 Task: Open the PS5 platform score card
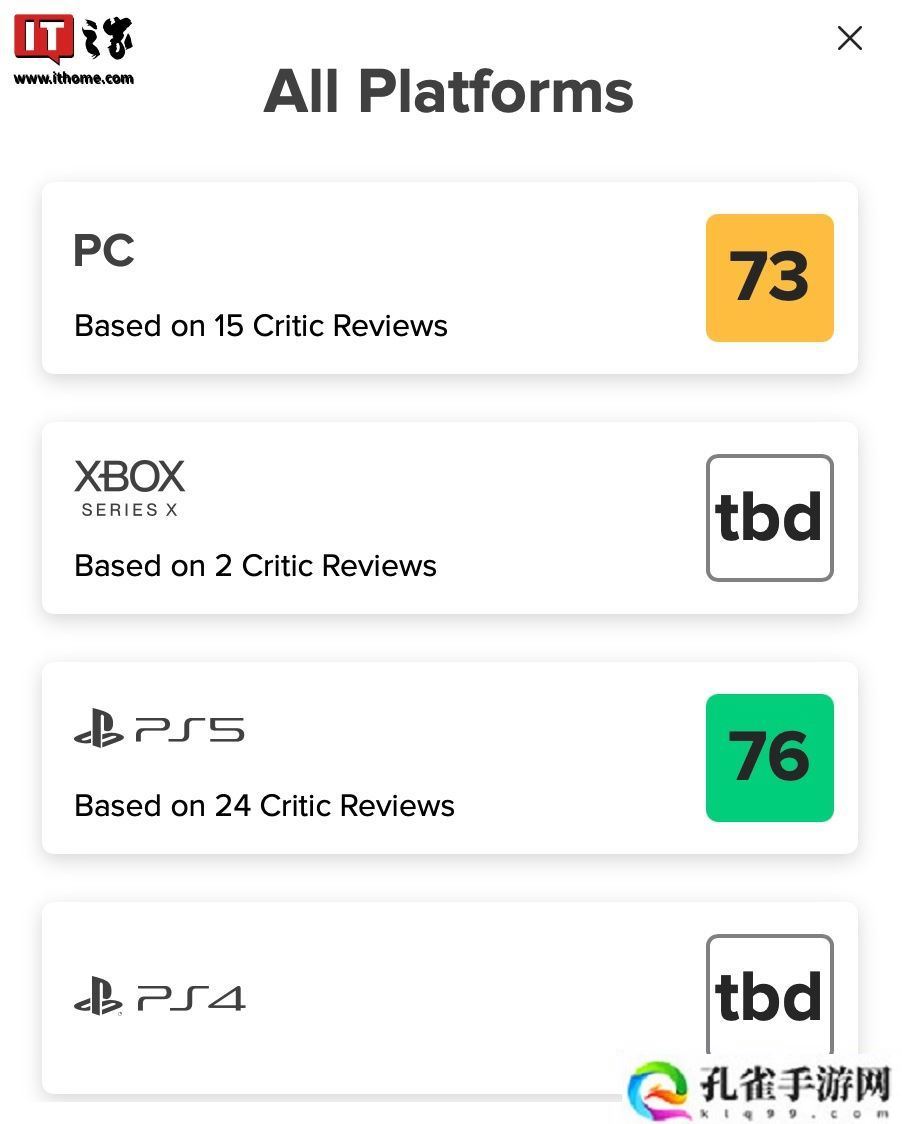click(x=449, y=758)
